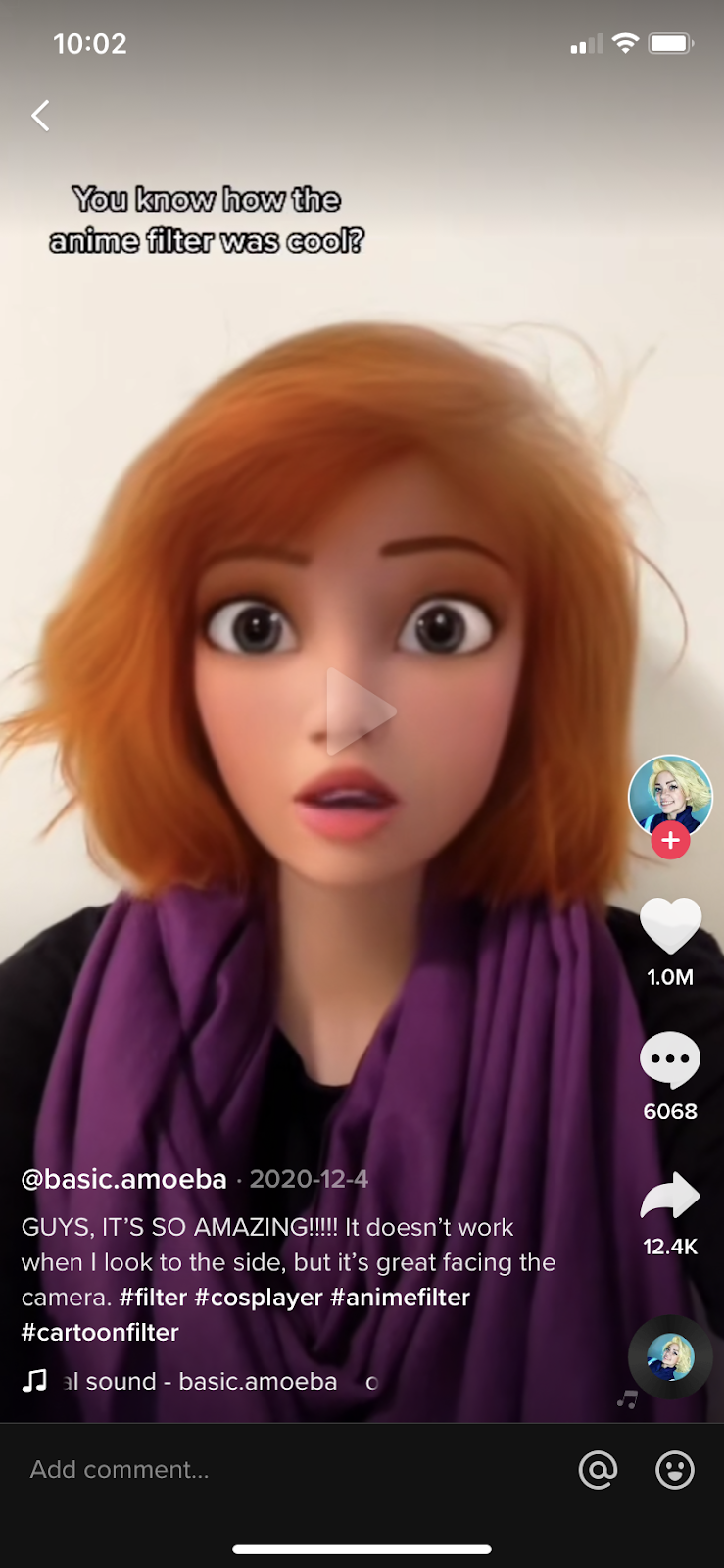Go back using the top-left arrow
This screenshot has height=1568, width=724.
40,116
